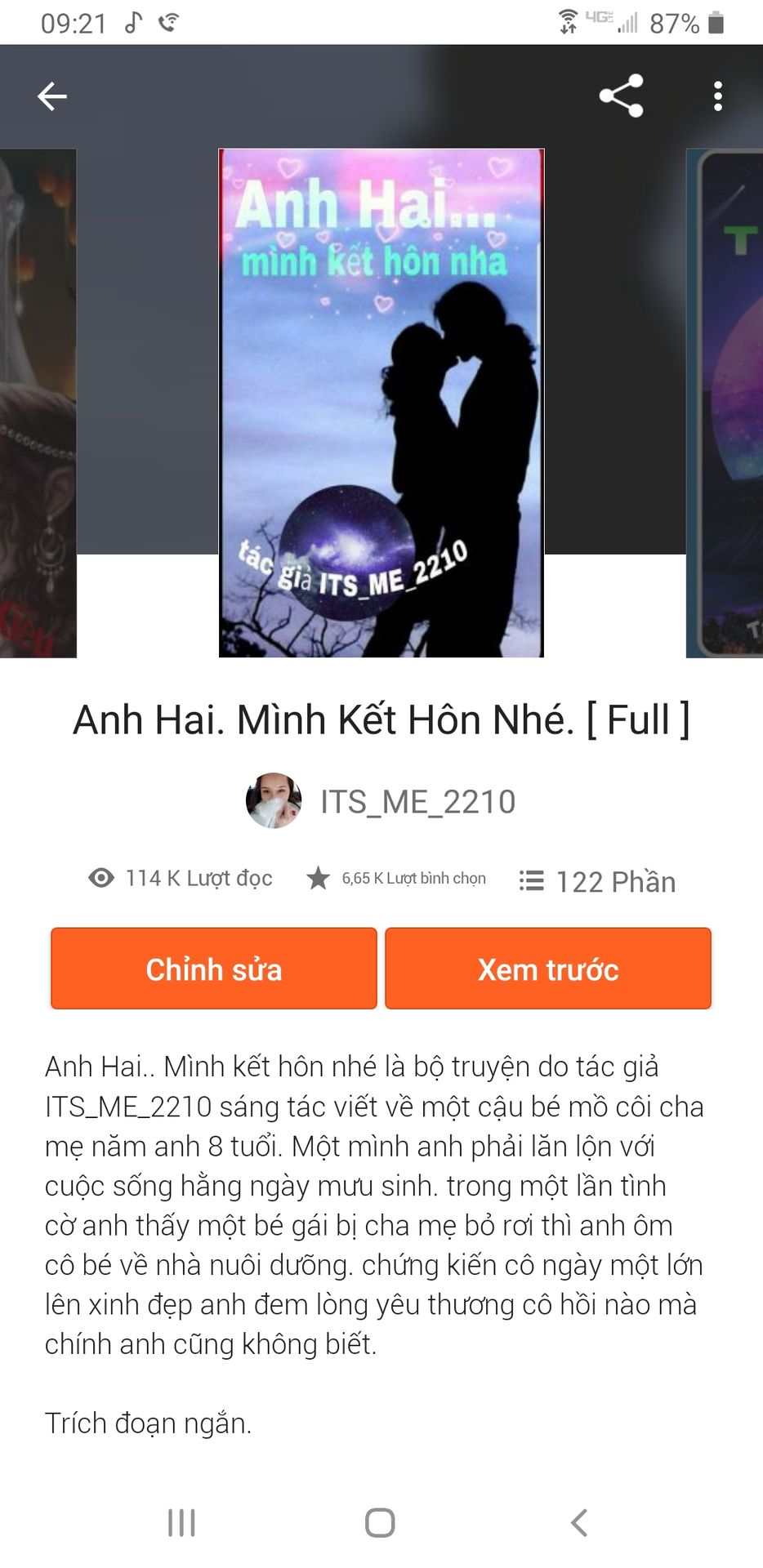Tap the Chỉnh sửa button

214,969
